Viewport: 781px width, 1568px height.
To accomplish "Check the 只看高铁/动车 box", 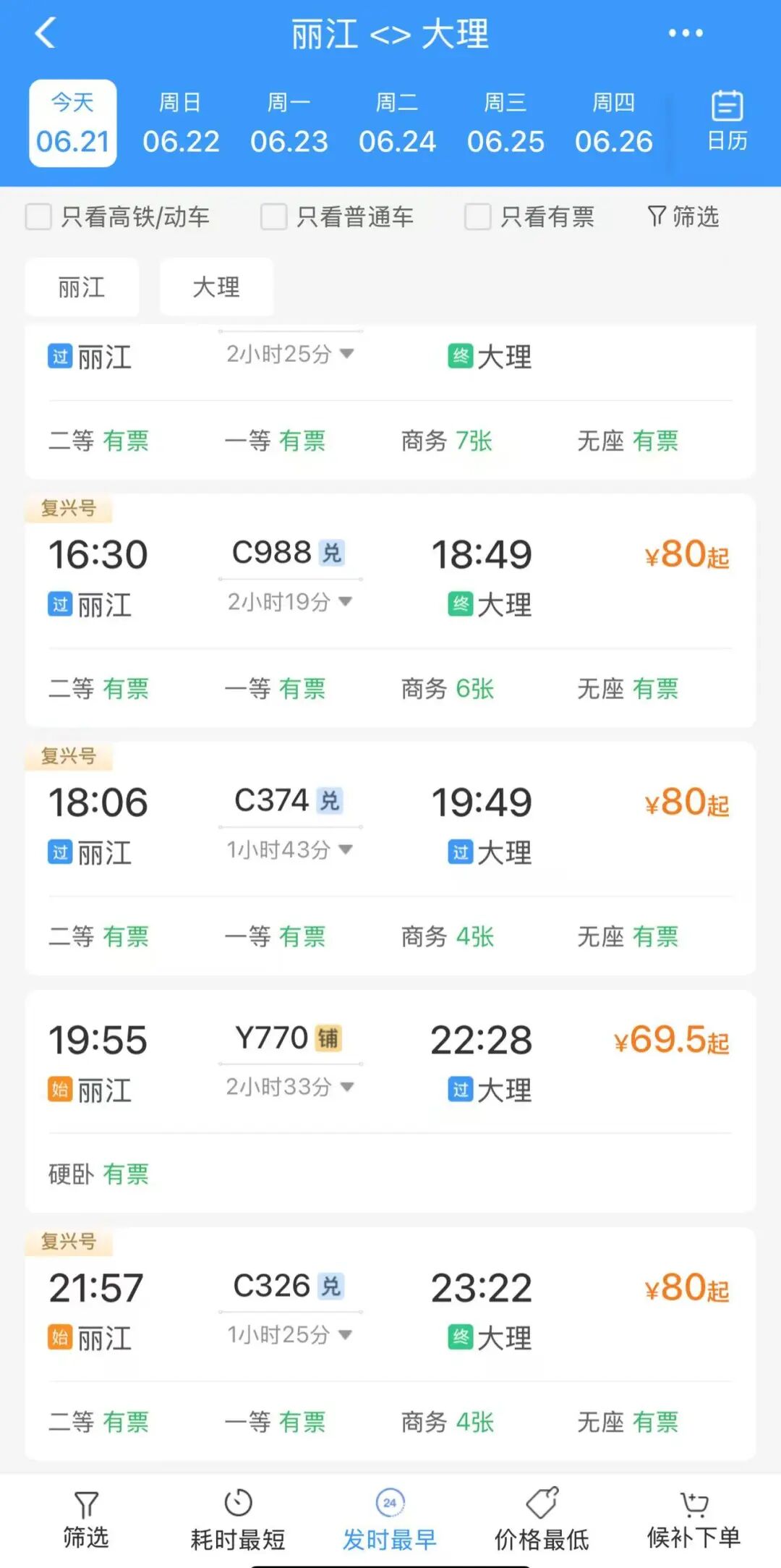I will coord(38,216).
